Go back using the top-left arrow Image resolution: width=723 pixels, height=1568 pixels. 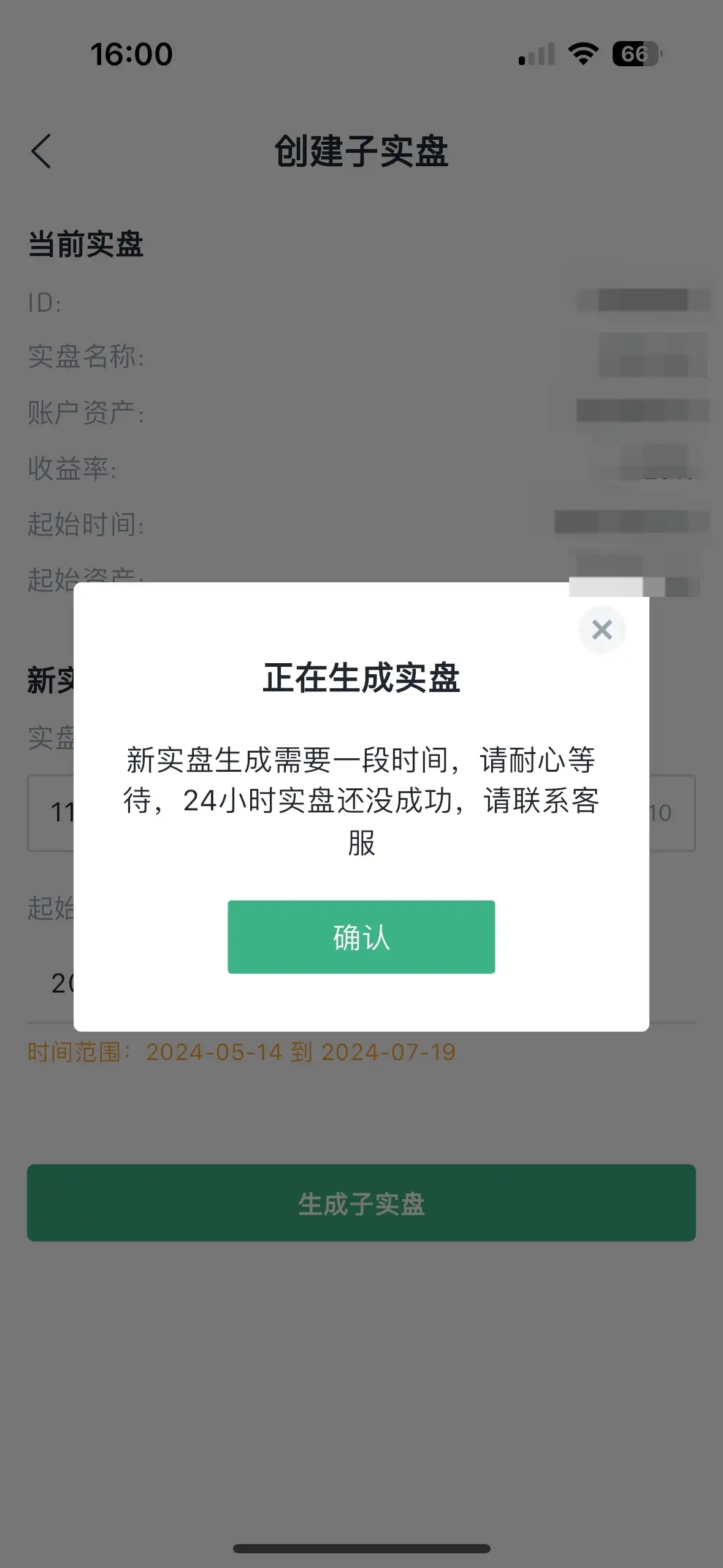(41, 152)
